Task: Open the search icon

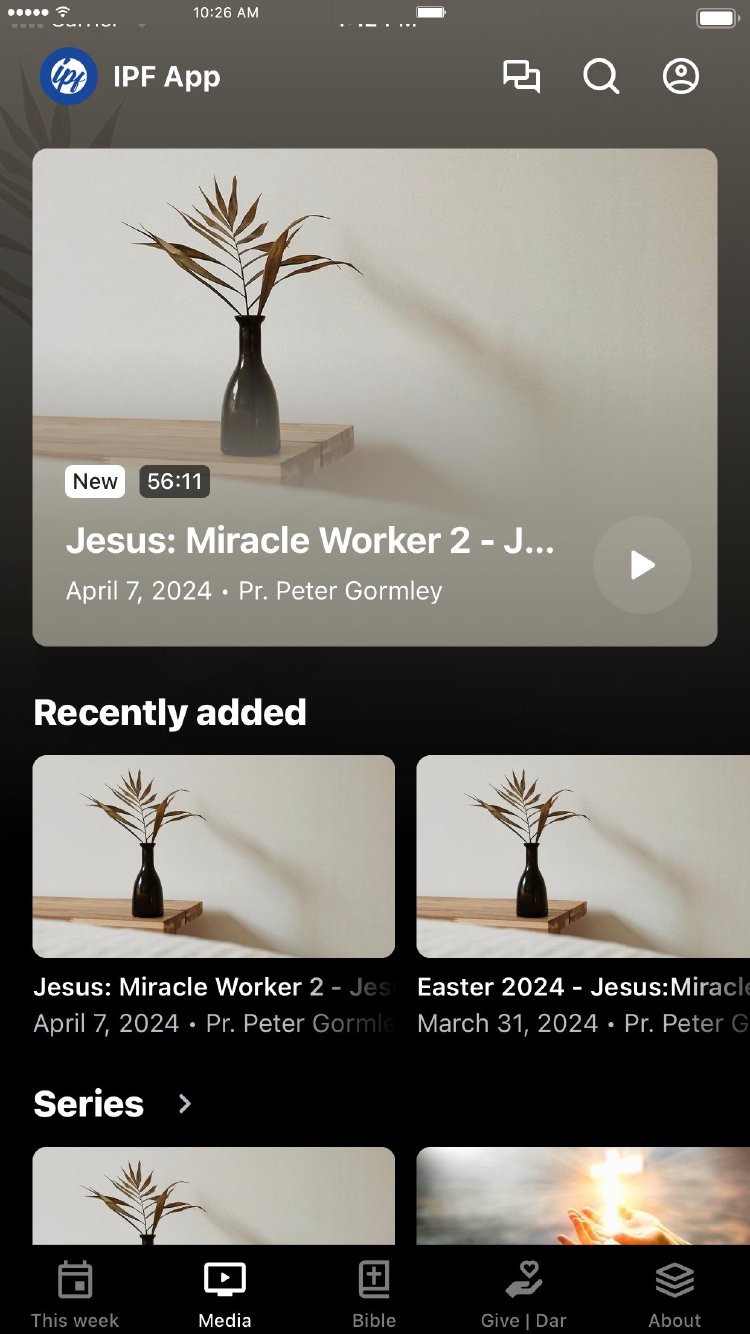Action: tap(601, 77)
